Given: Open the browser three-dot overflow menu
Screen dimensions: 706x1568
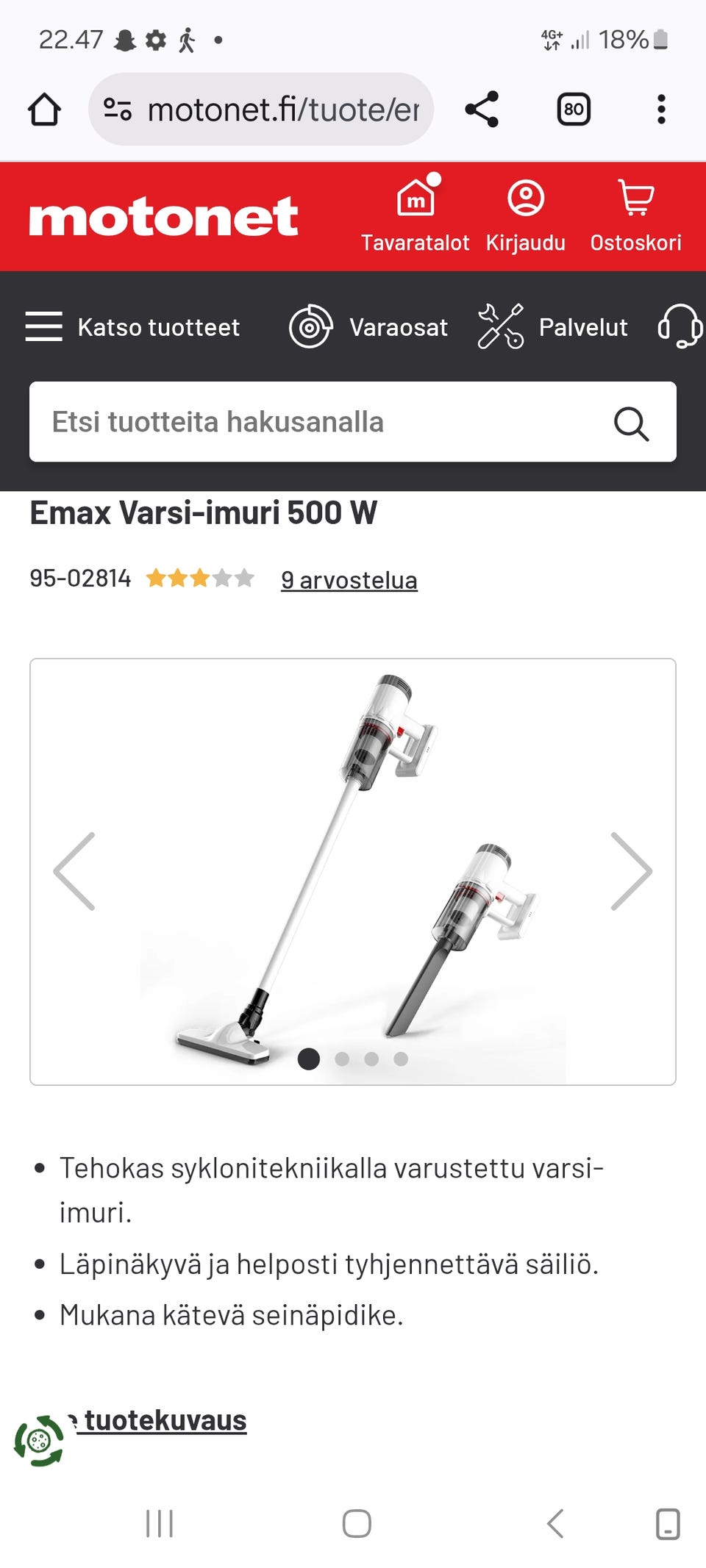Looking at the screenshot, I should 661,110.
